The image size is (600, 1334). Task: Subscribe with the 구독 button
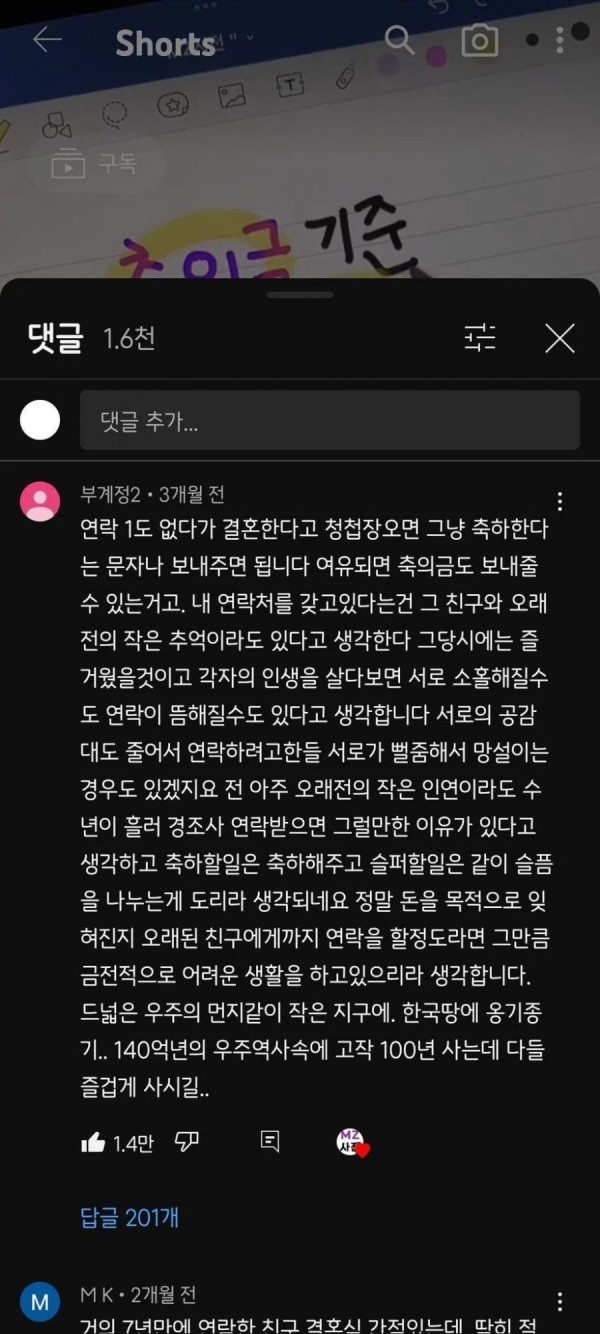96,163
